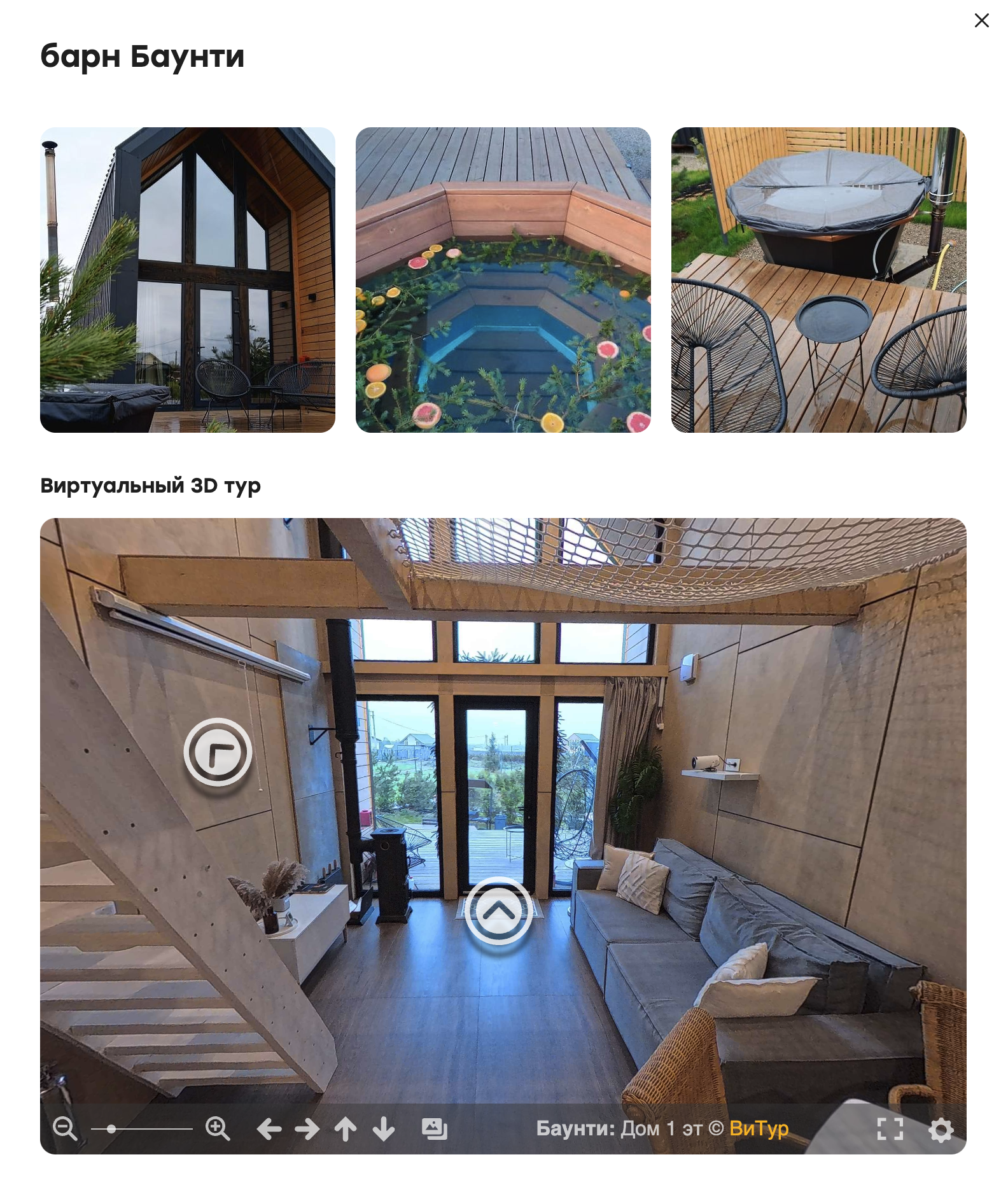
Task: Zoom out in the 3D tour
Action: [x=65, y=1128]
